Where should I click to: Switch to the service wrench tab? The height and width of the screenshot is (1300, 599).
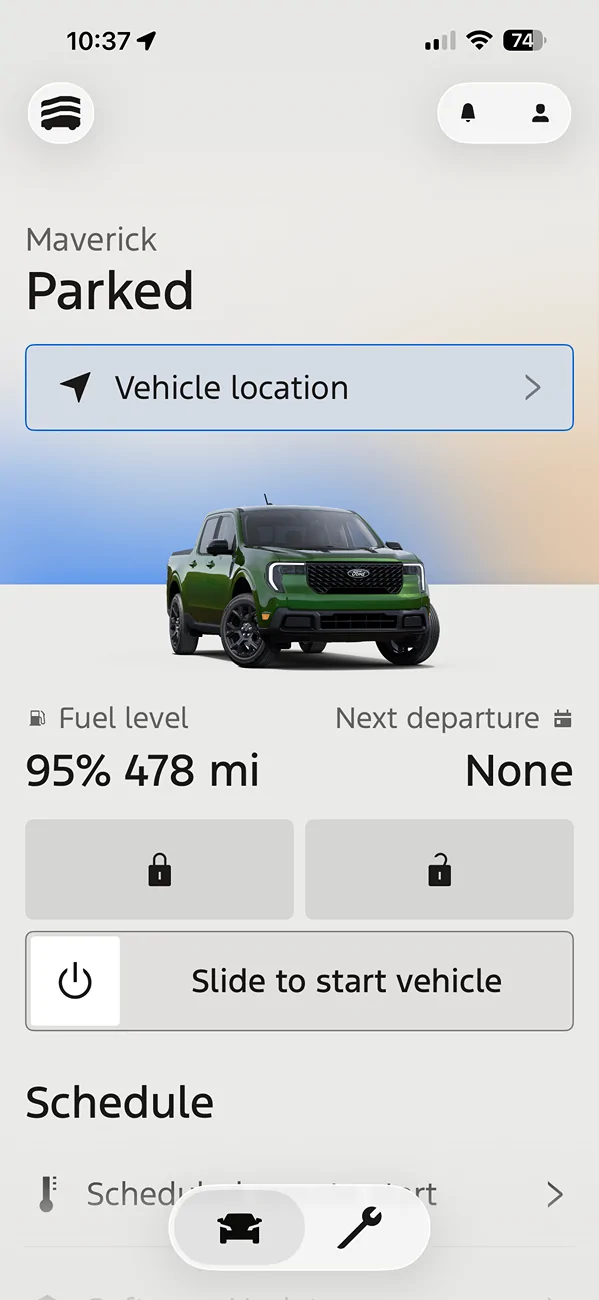pos(360,1229)
